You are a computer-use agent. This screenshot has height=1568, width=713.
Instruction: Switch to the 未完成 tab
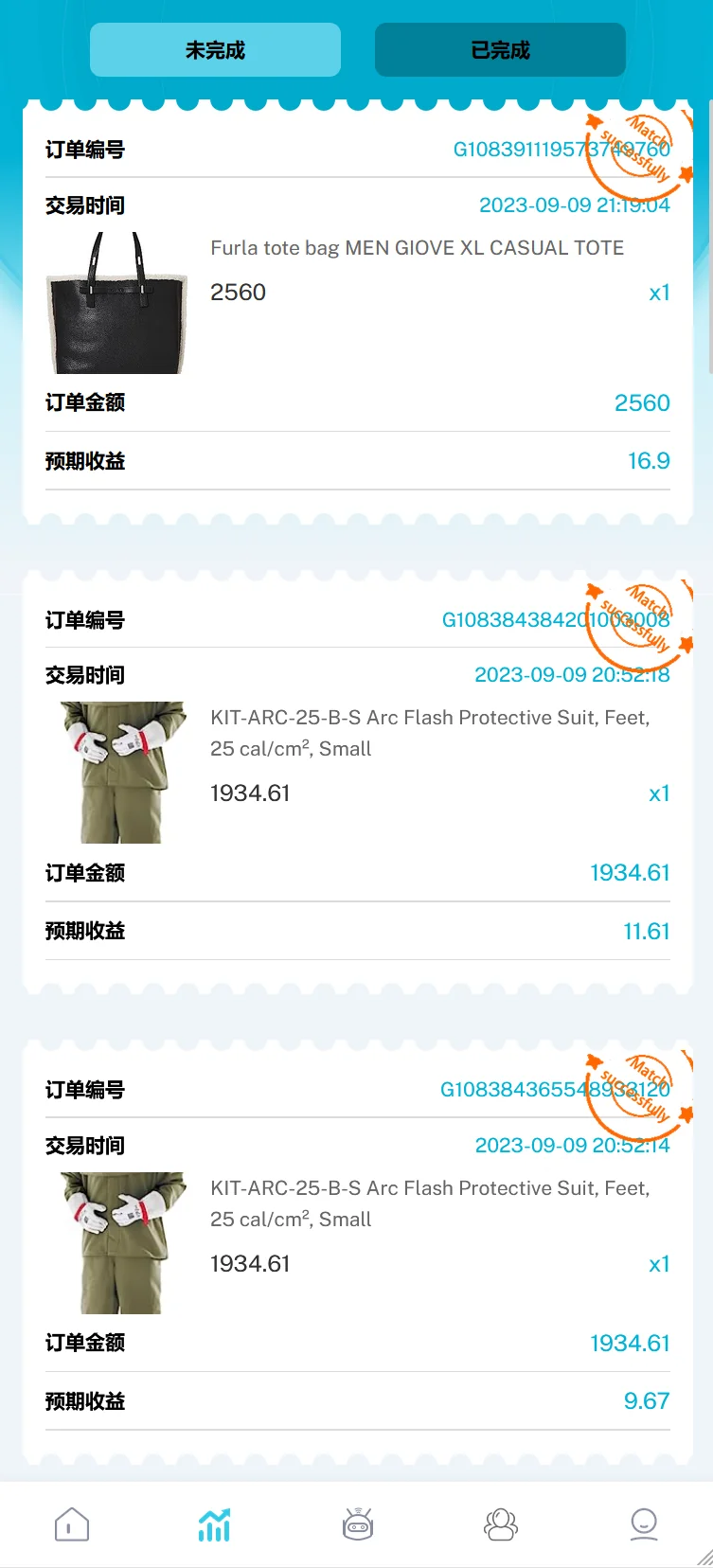coord(215,50)
